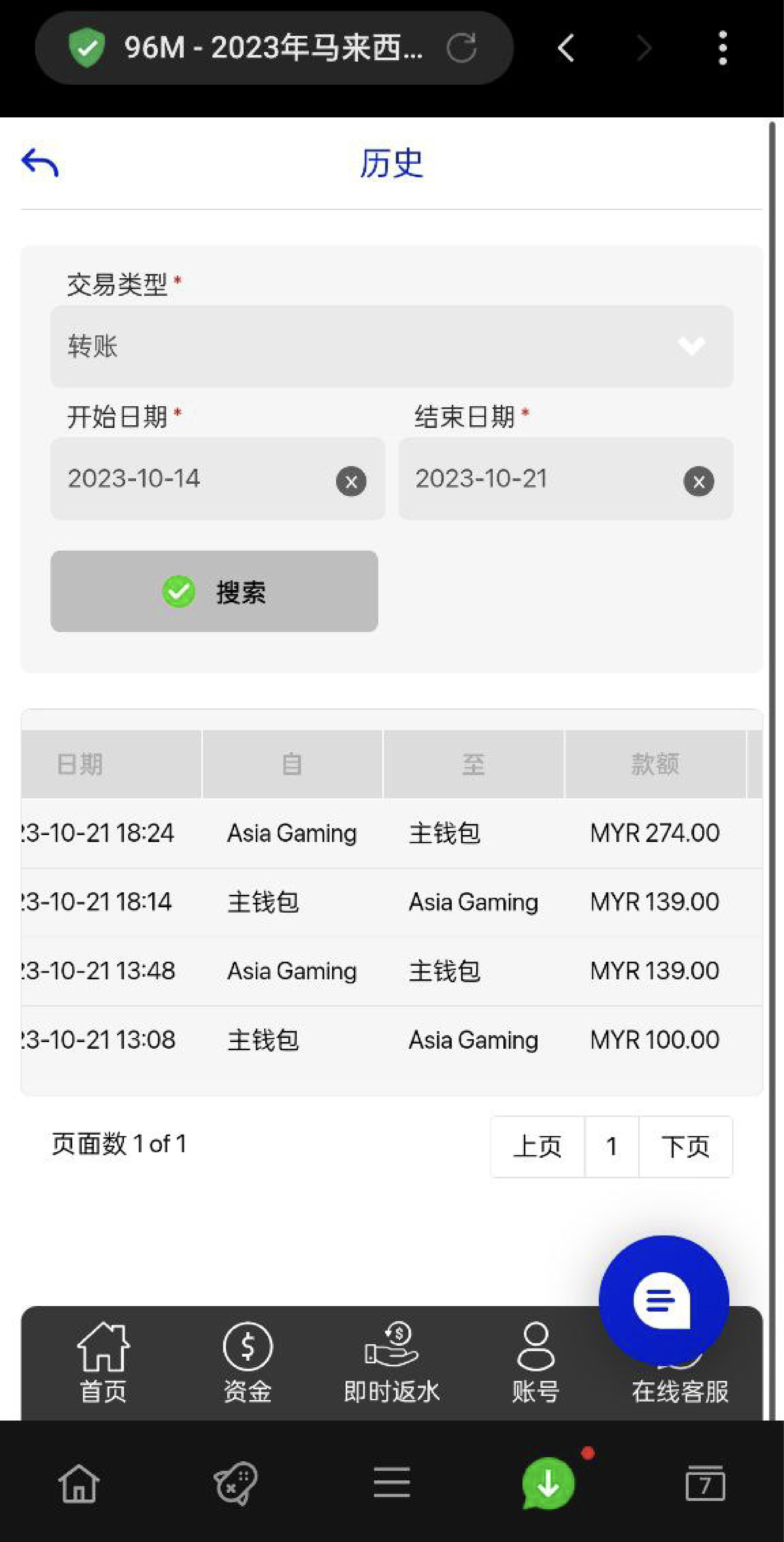Go to previous page 上页

click(x=537, y=1146)
